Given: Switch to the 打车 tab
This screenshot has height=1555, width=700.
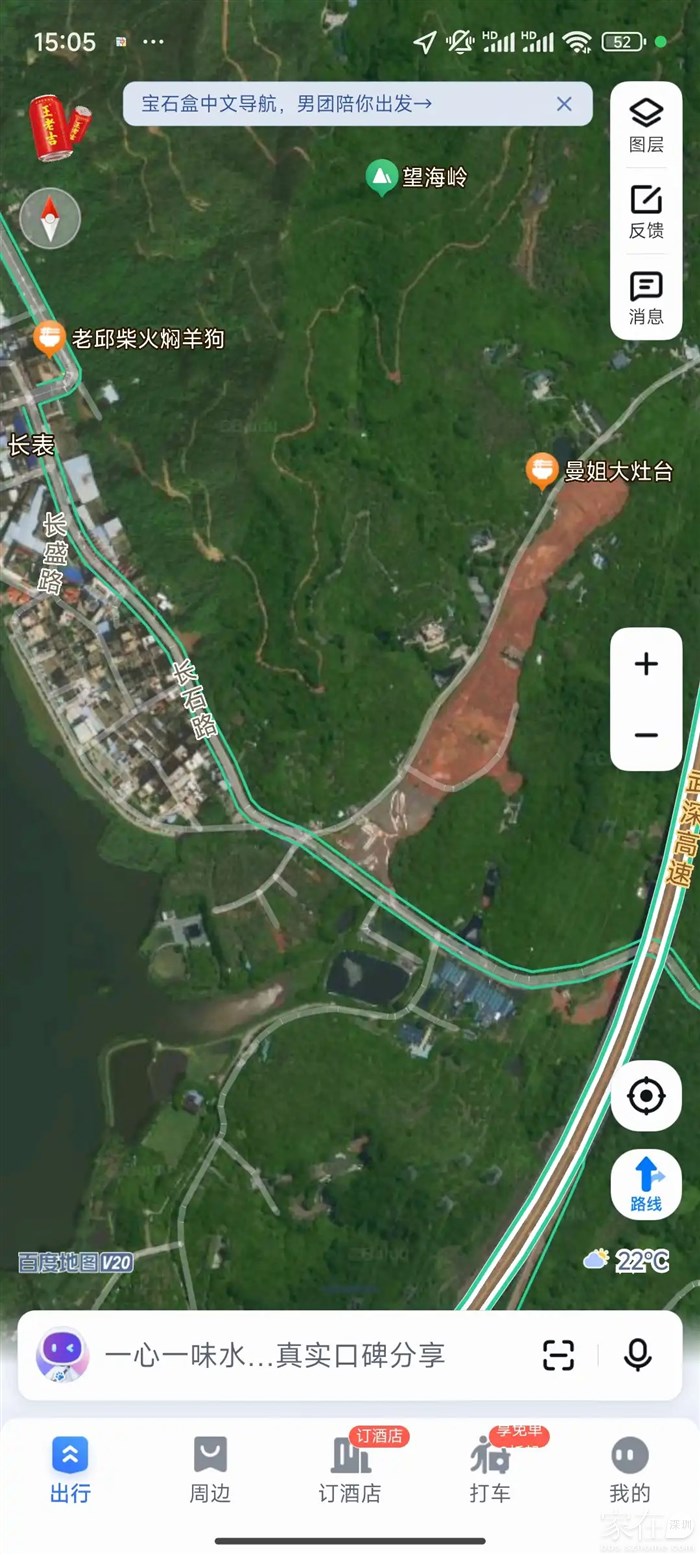Looking at the screenshot, I should [x=490, y=1470].
